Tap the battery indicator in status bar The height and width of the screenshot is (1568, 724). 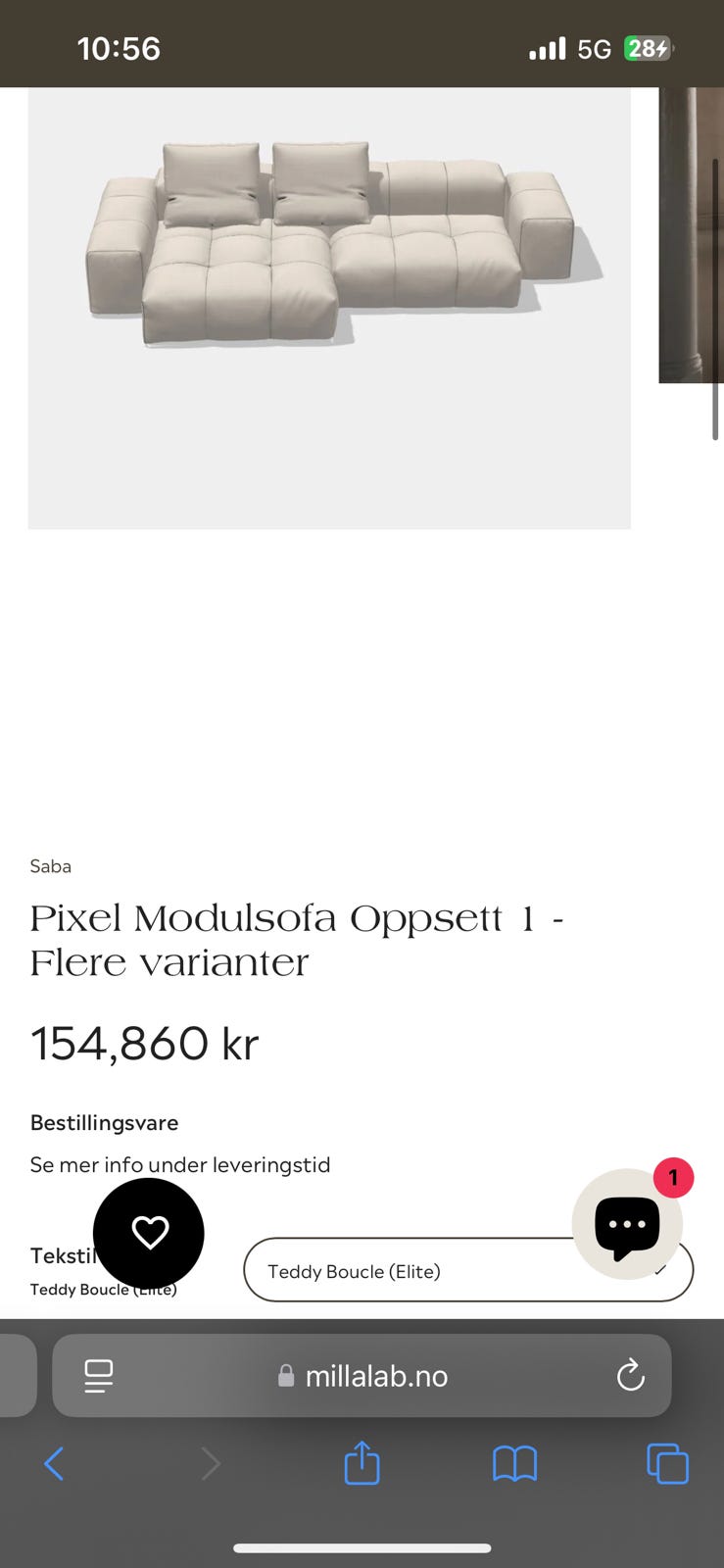[x=648, y=48]
